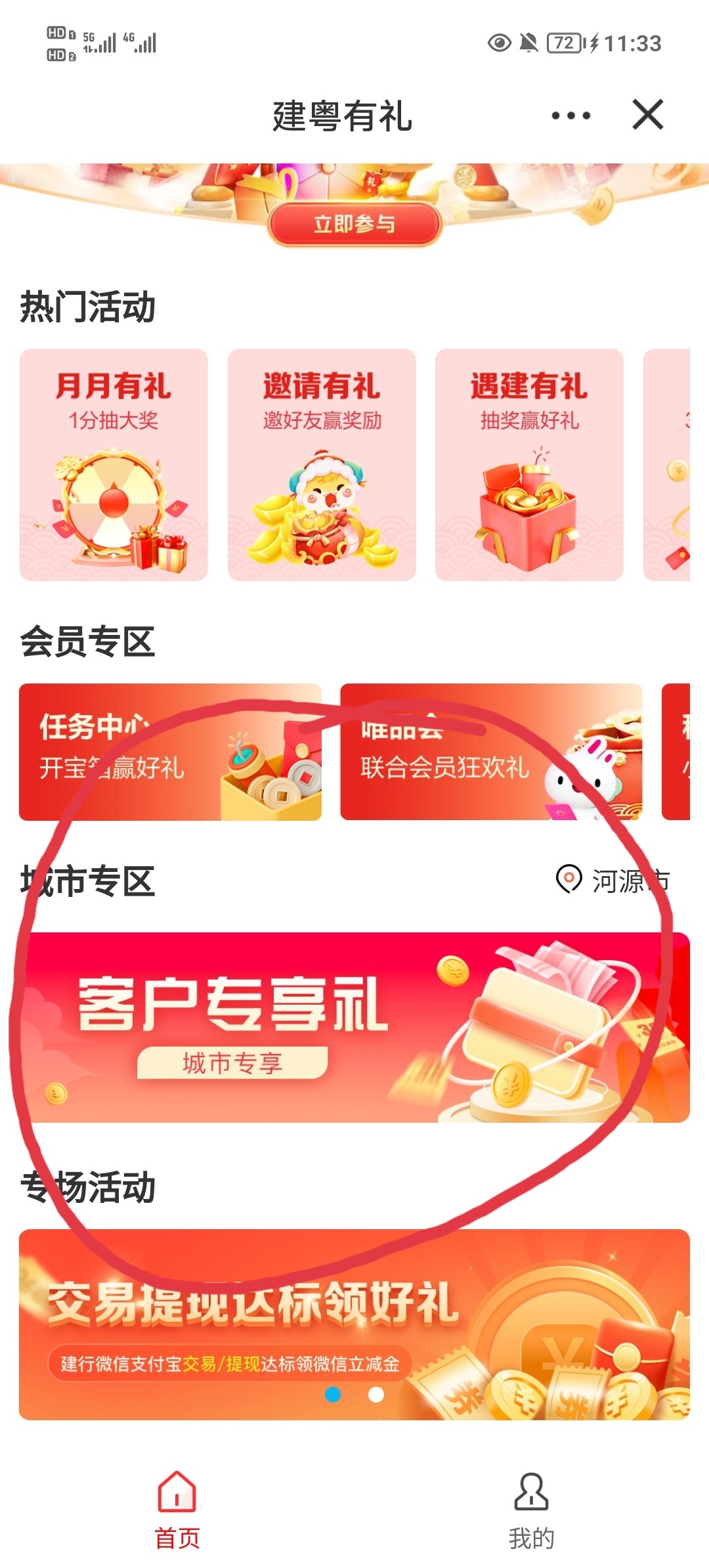Screen dimensions: 709x1568
Task: Open the 客户专享礼 city banner
Action: 354,1028
